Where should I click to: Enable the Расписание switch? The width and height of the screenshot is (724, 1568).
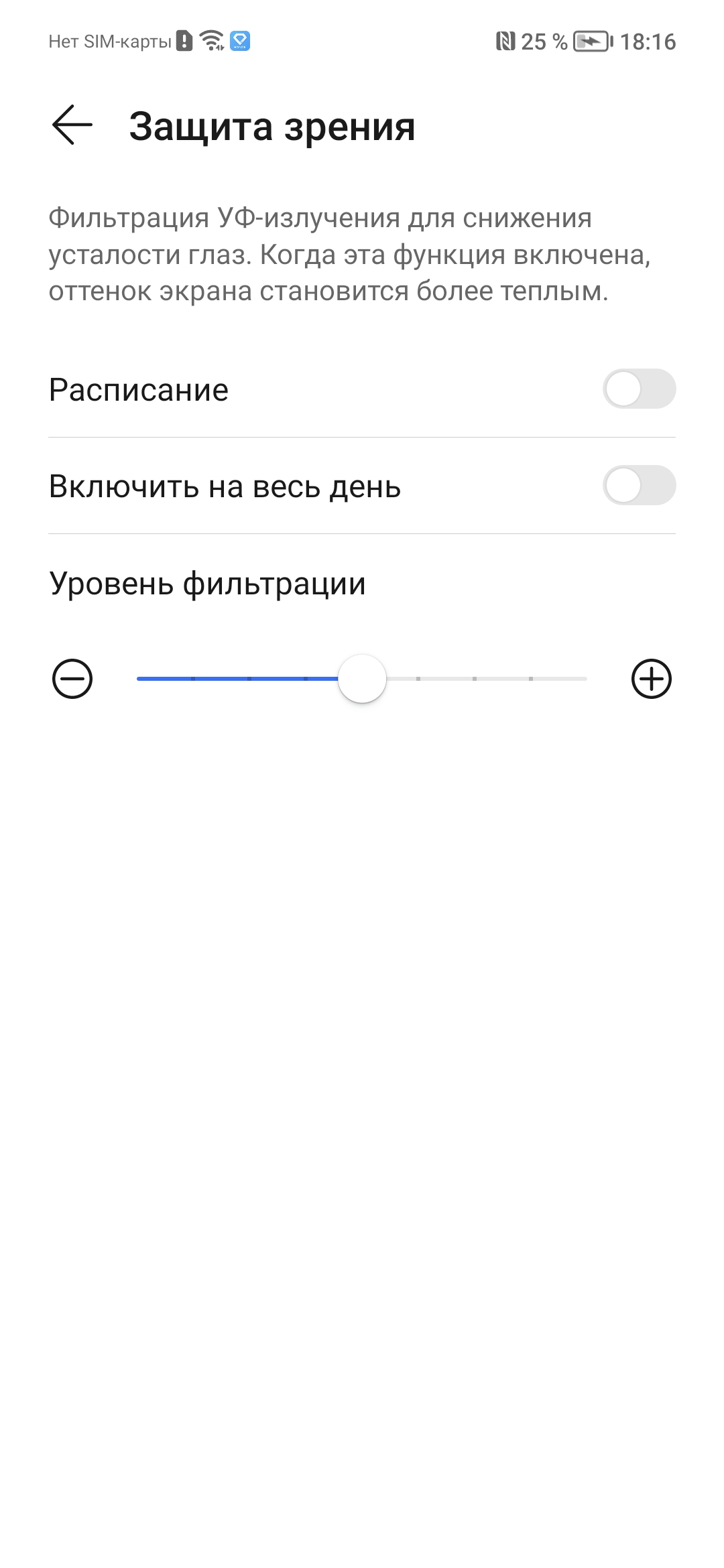(x=639, y=389)
